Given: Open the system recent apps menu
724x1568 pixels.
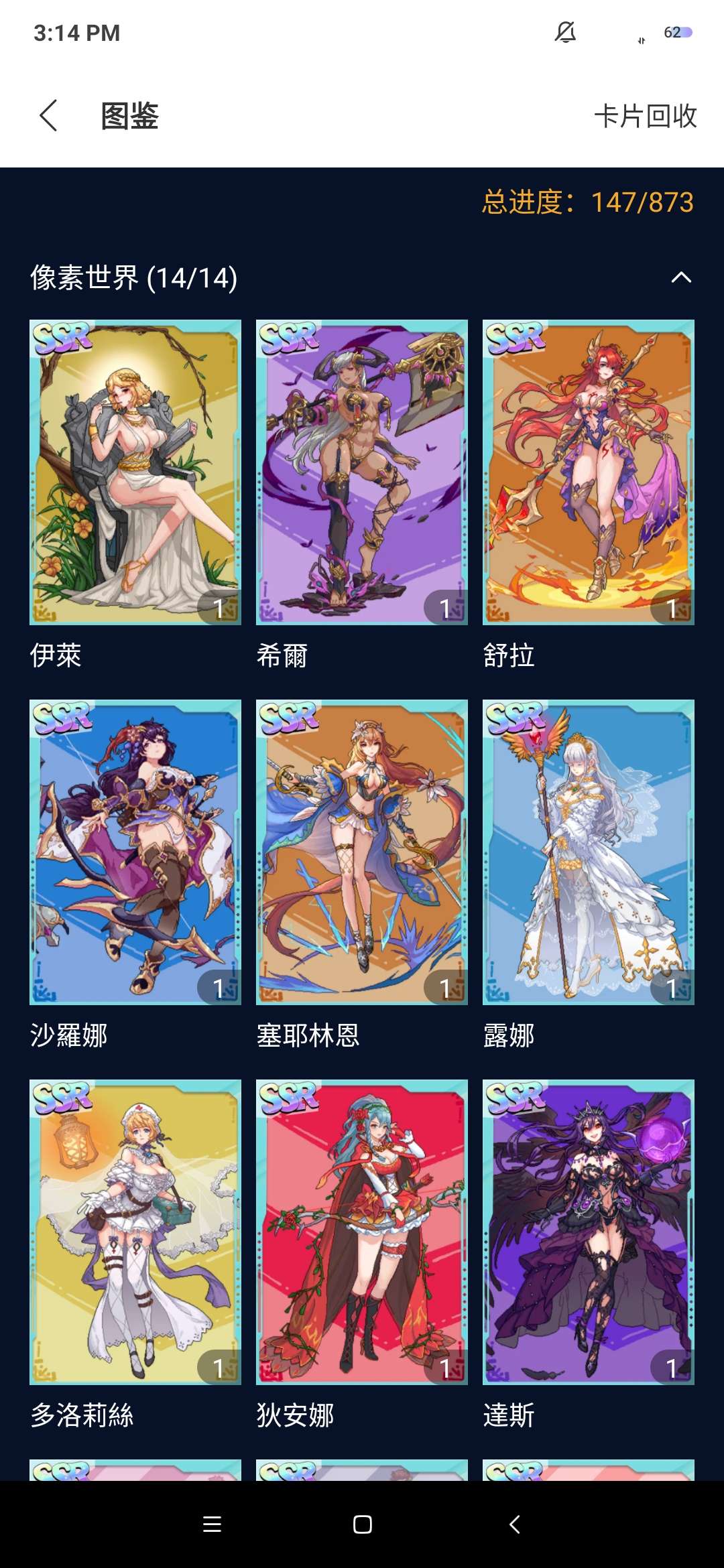Looking at the screenshot, I should [212, 1524].
